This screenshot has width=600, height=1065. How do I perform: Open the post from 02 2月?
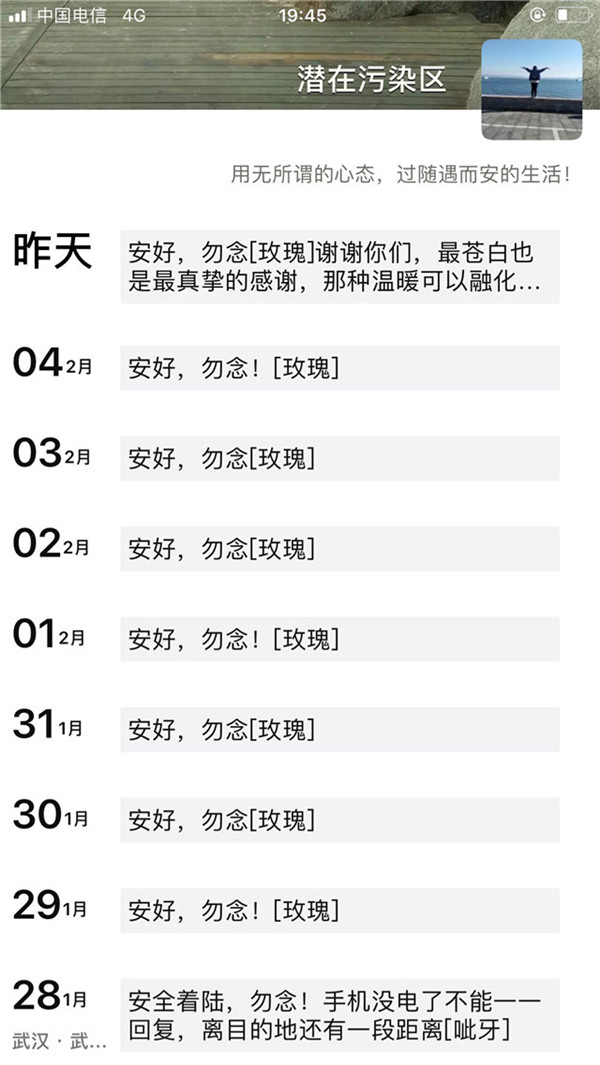tap(339, 548)
